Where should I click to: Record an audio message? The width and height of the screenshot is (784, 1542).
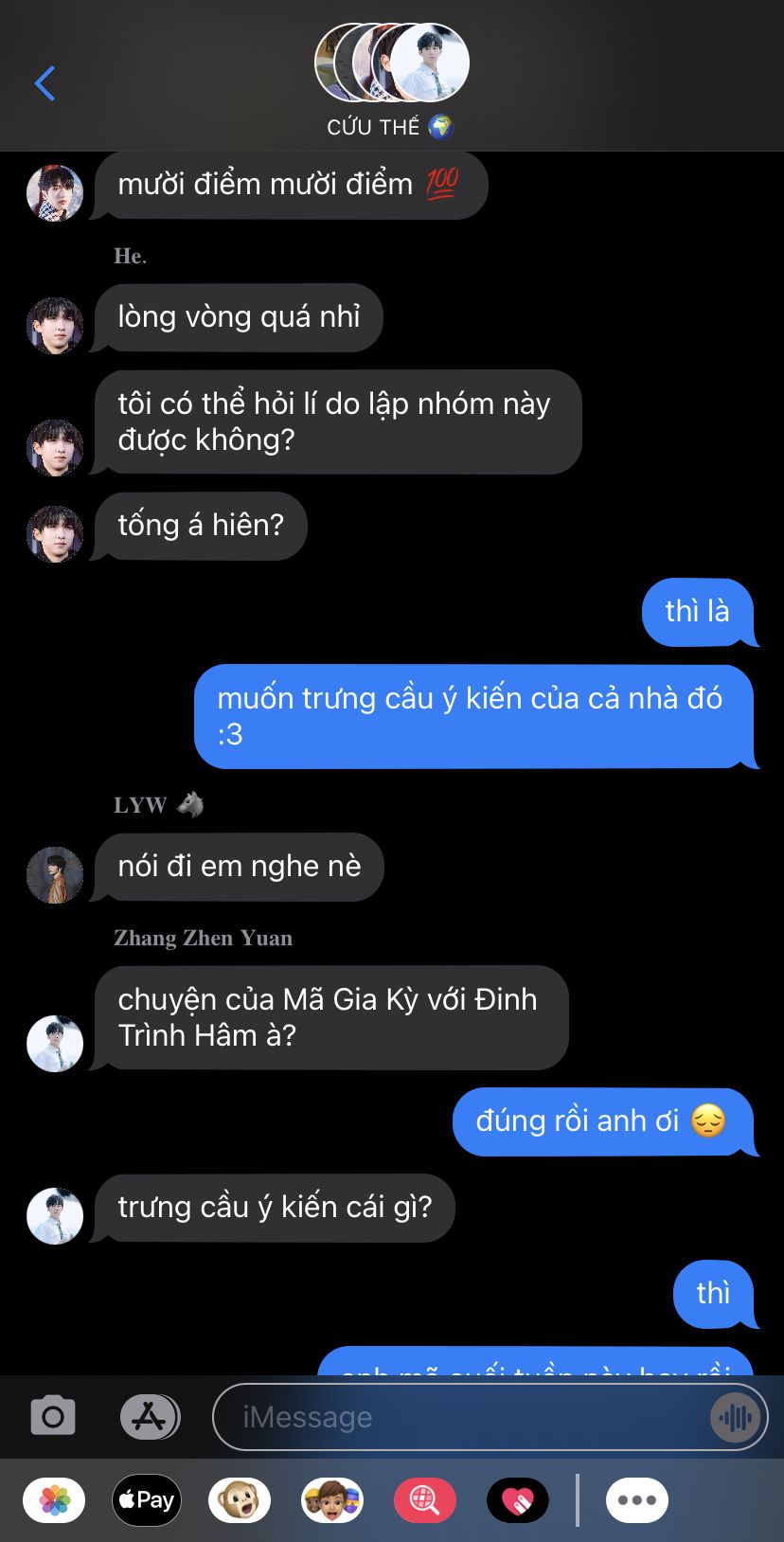[735, 1418]
